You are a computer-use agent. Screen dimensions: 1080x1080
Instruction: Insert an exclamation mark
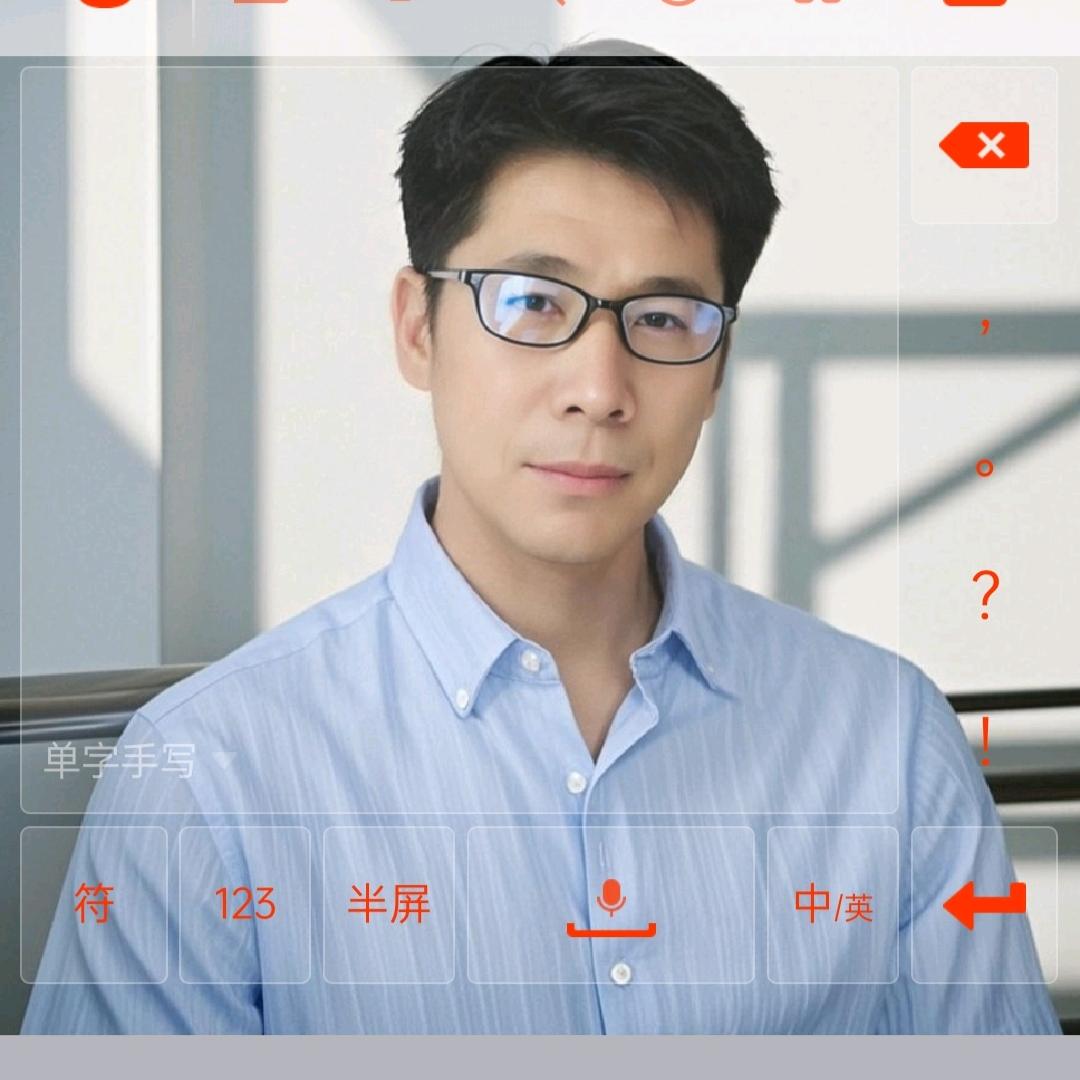click(984, 740)
